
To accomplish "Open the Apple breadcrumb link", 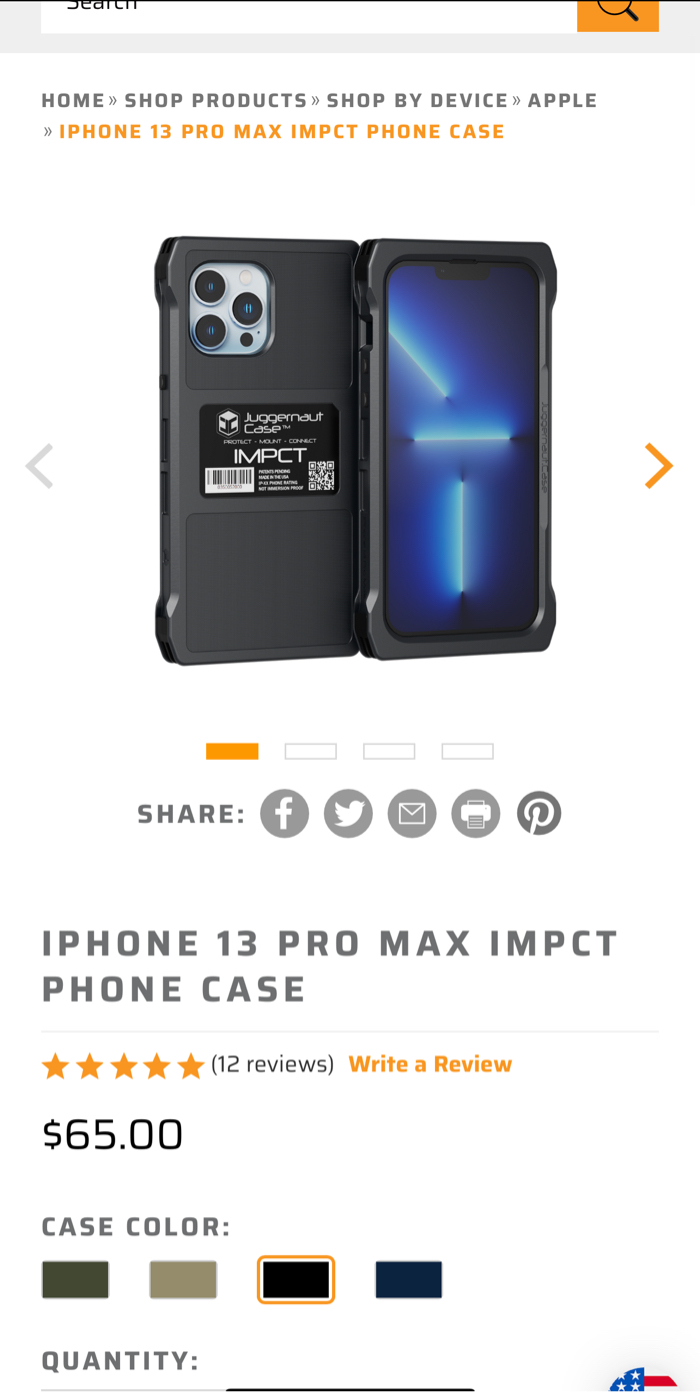I will pos(562,101).
